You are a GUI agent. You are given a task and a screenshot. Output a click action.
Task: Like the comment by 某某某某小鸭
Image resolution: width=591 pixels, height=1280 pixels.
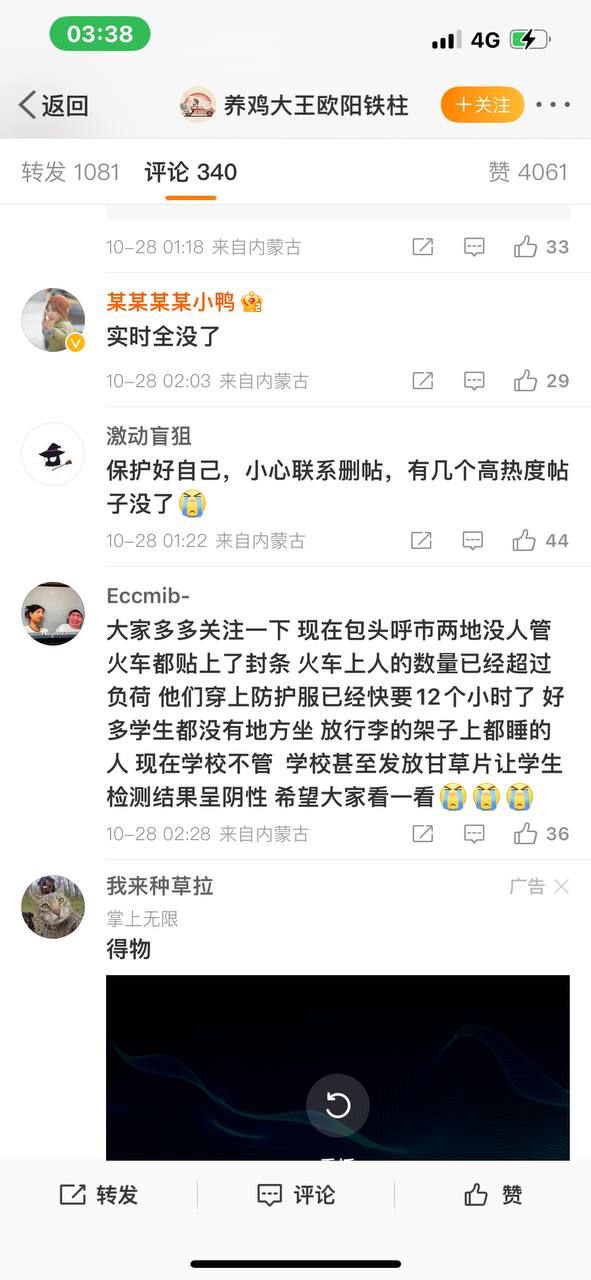pyautogui.click(x=541, y=381)
